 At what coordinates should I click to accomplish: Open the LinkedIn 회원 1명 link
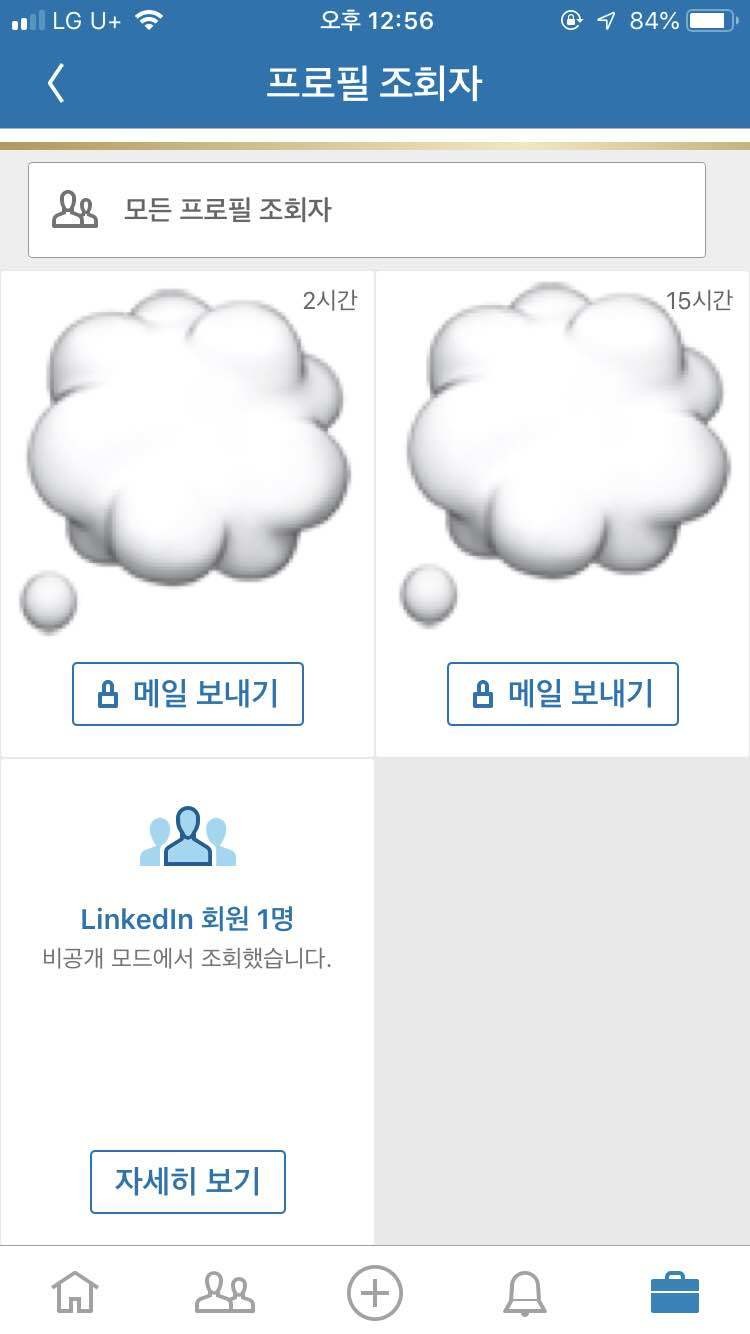pyautogui.click(x=187, y=918)
